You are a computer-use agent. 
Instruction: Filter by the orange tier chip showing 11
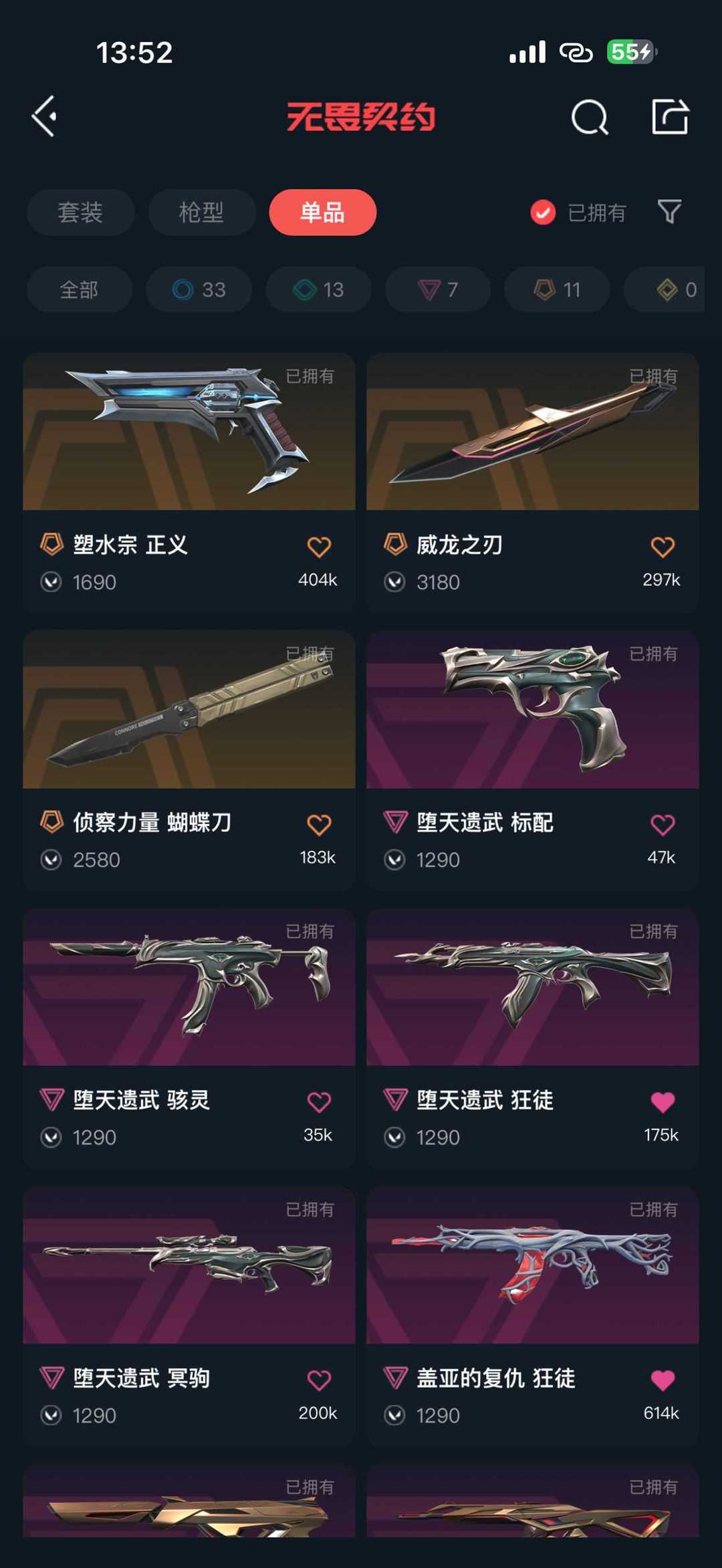tap(557, 289)
